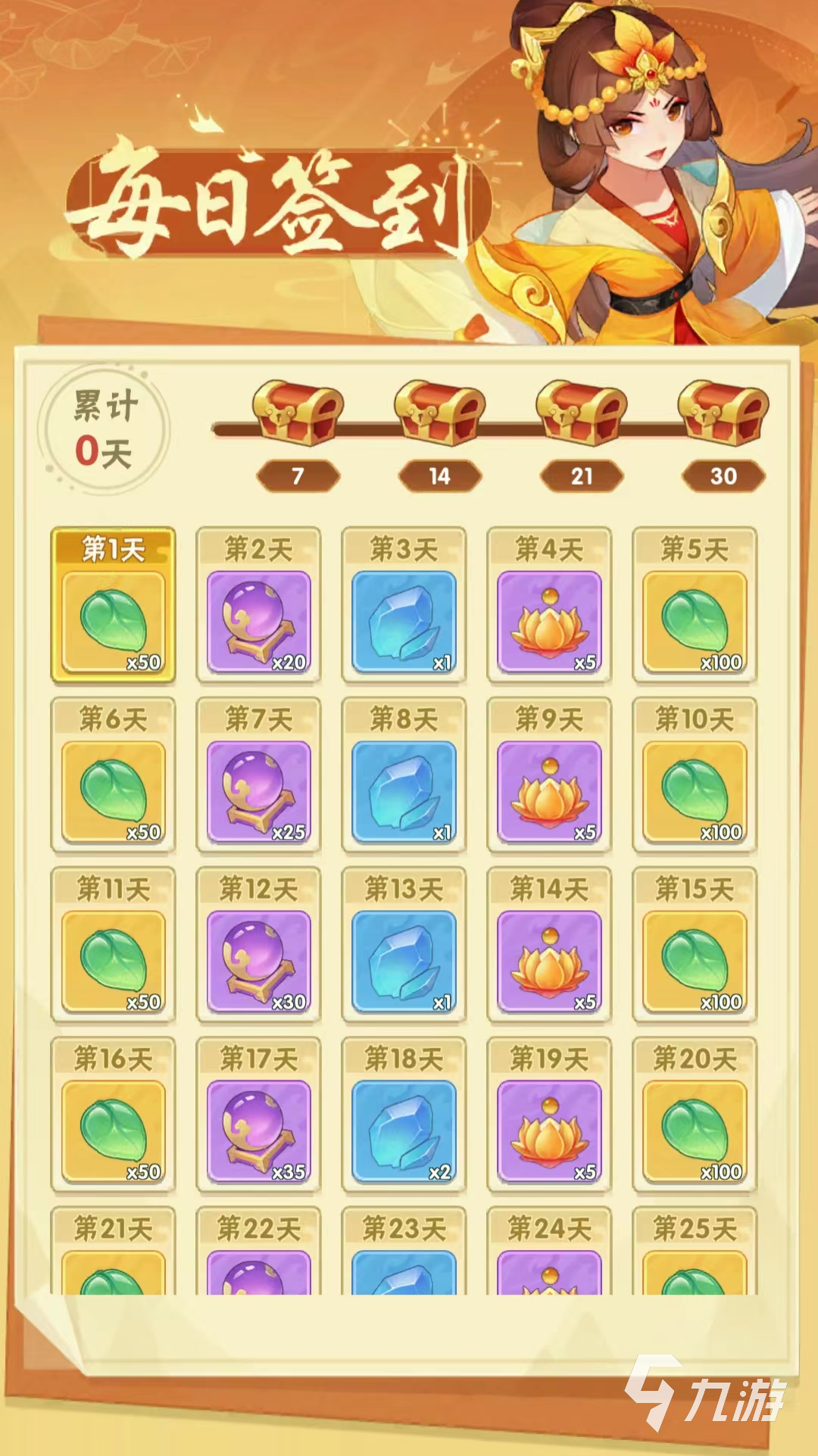The image size is (818, 1456).
Task: View the Day 12 orb x30 reward
Action: 259,945
